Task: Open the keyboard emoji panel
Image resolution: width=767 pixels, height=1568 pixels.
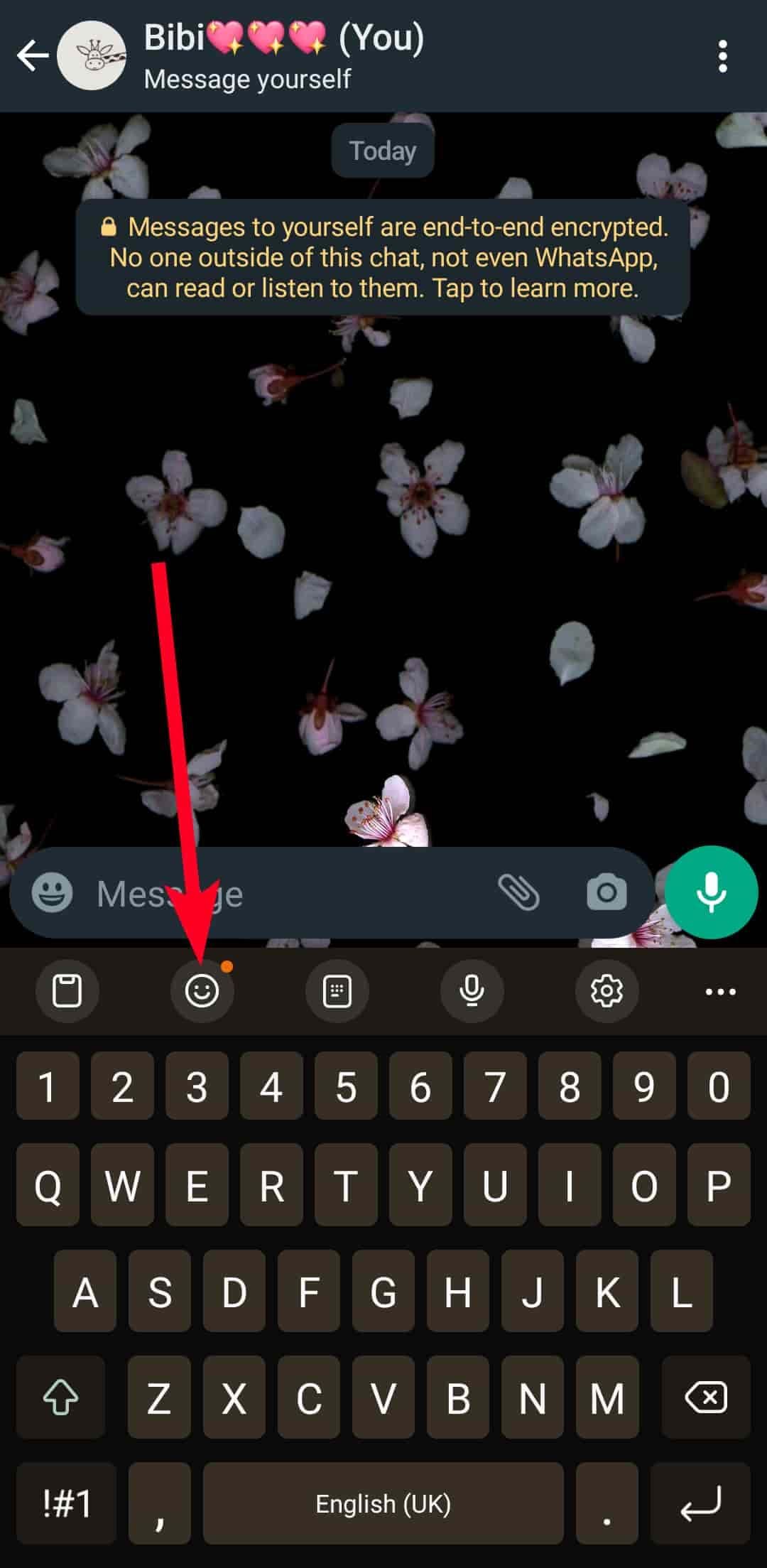Action: coord(202,990)
